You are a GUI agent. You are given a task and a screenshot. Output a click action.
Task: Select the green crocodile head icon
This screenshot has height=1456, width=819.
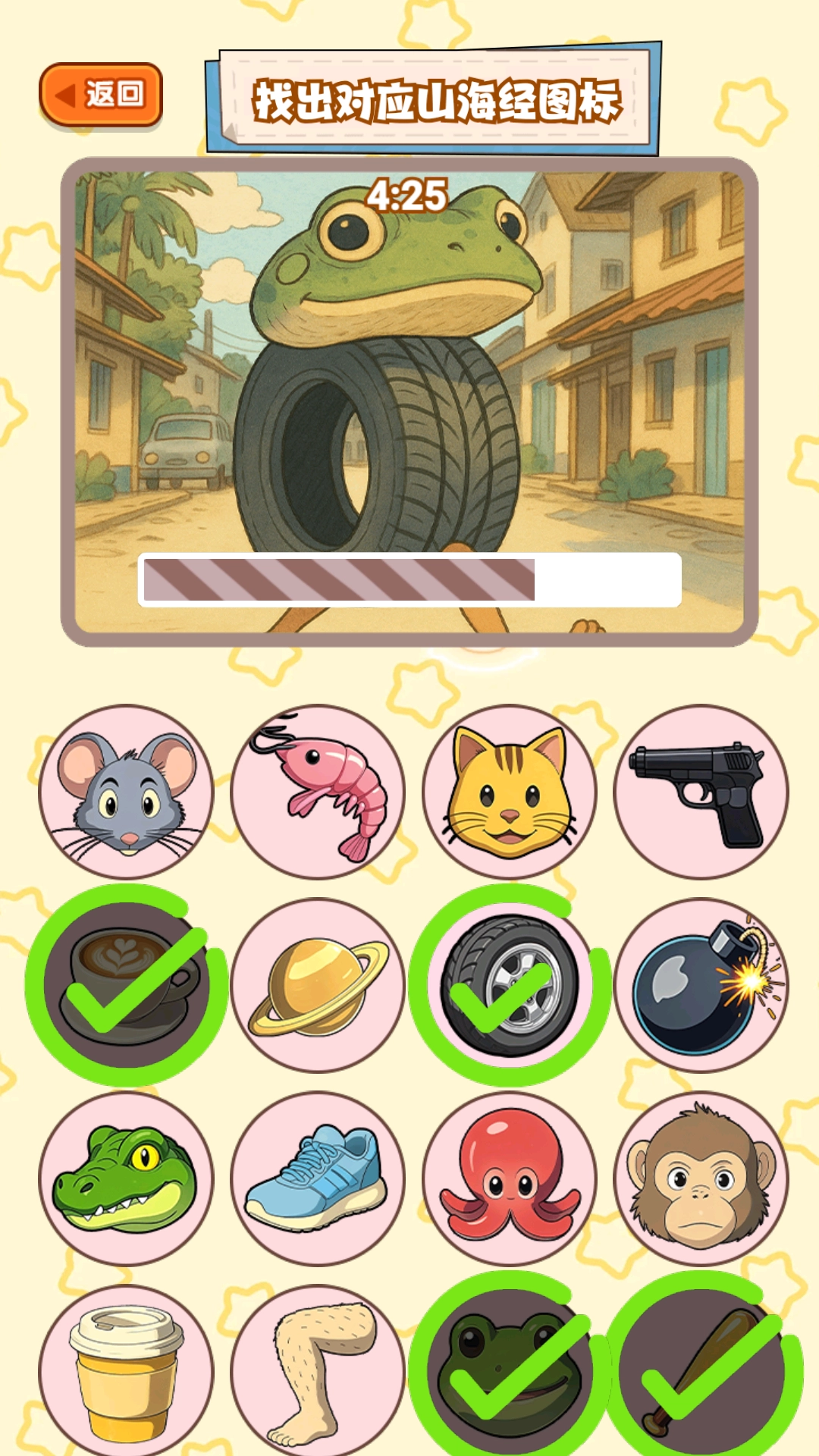click(x=126, y=1178)
